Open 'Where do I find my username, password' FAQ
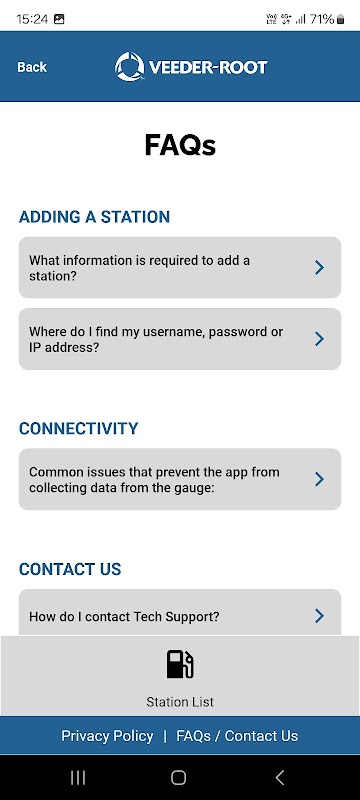Viewport: 360px width, 800px height. 180,339
